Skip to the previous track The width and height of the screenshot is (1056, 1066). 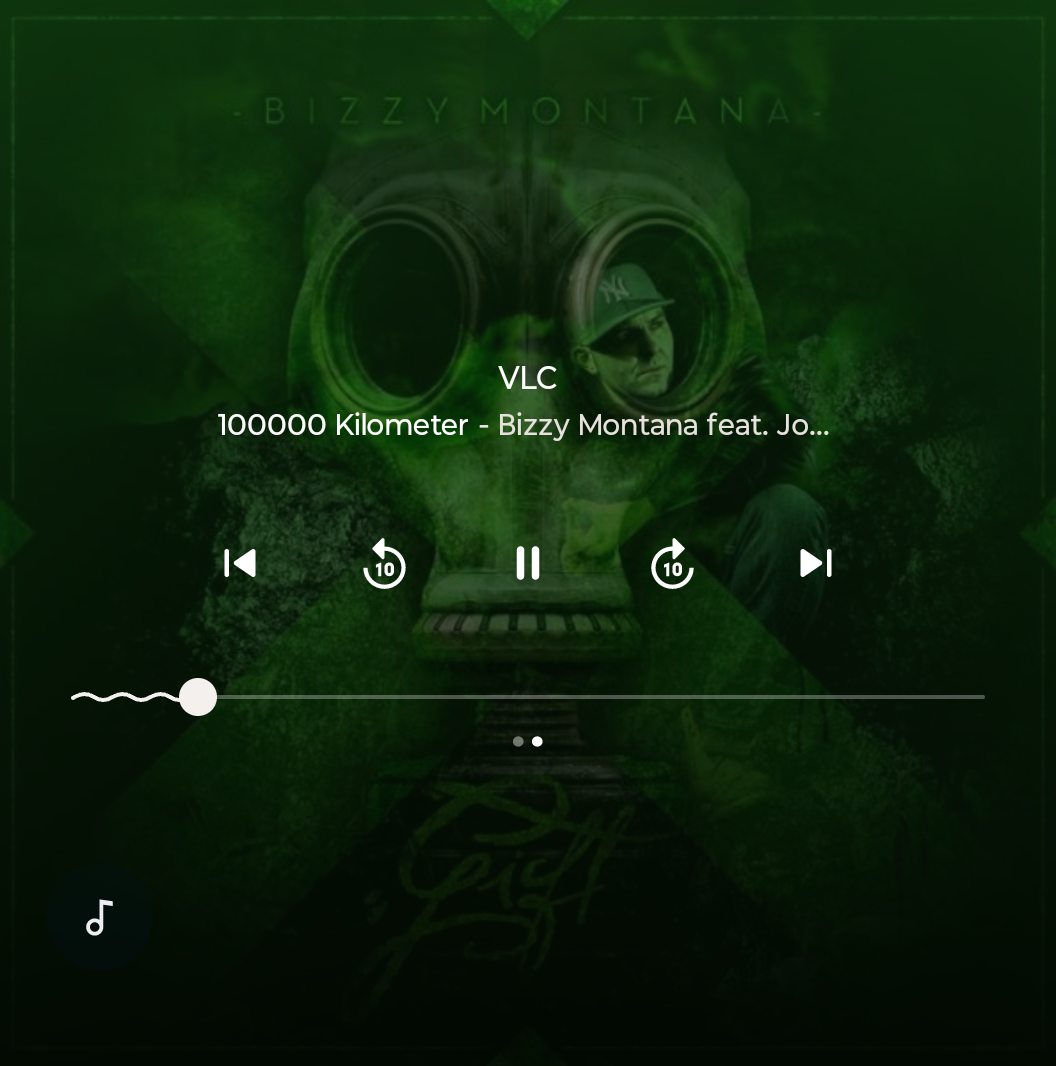[240, 563]
